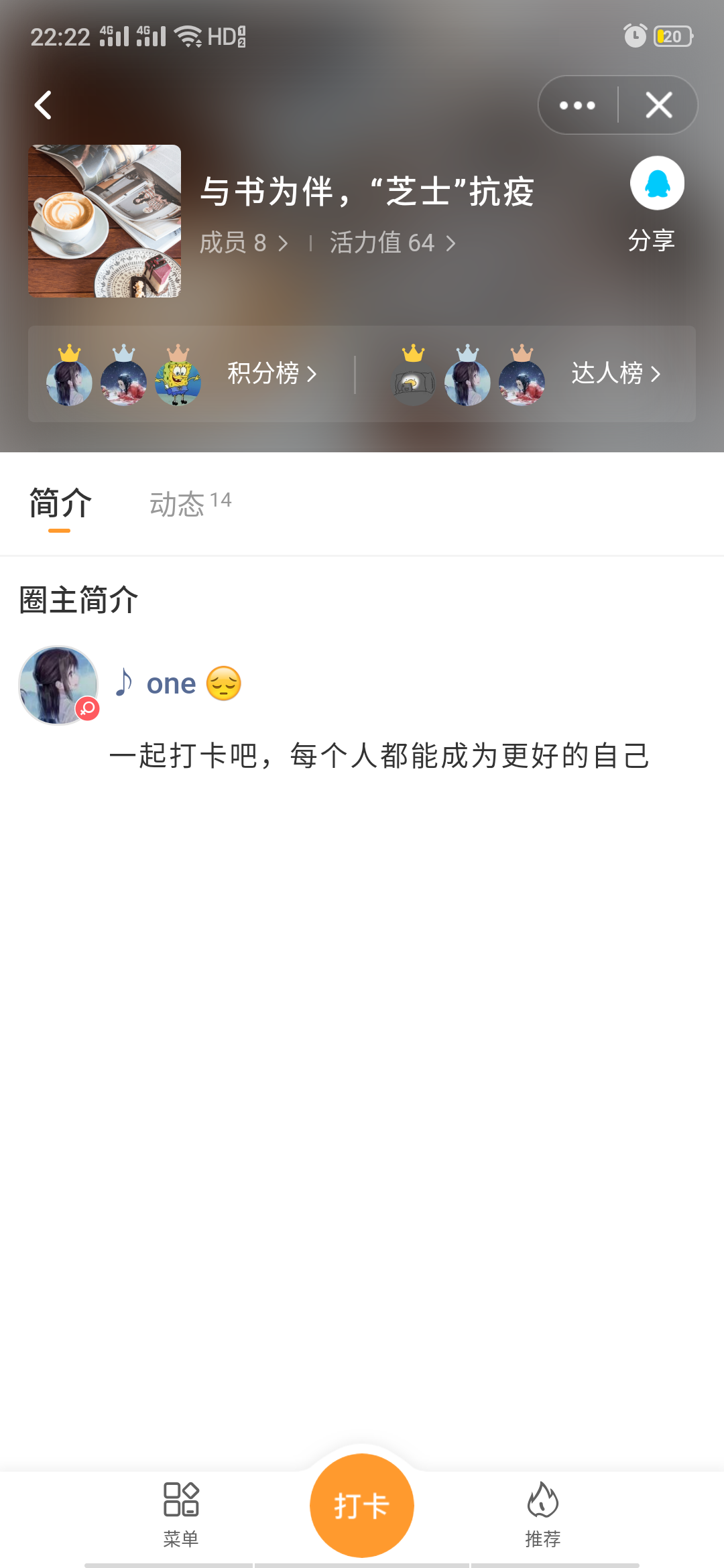Switch to the 动态 tab

tap(190, 504)
